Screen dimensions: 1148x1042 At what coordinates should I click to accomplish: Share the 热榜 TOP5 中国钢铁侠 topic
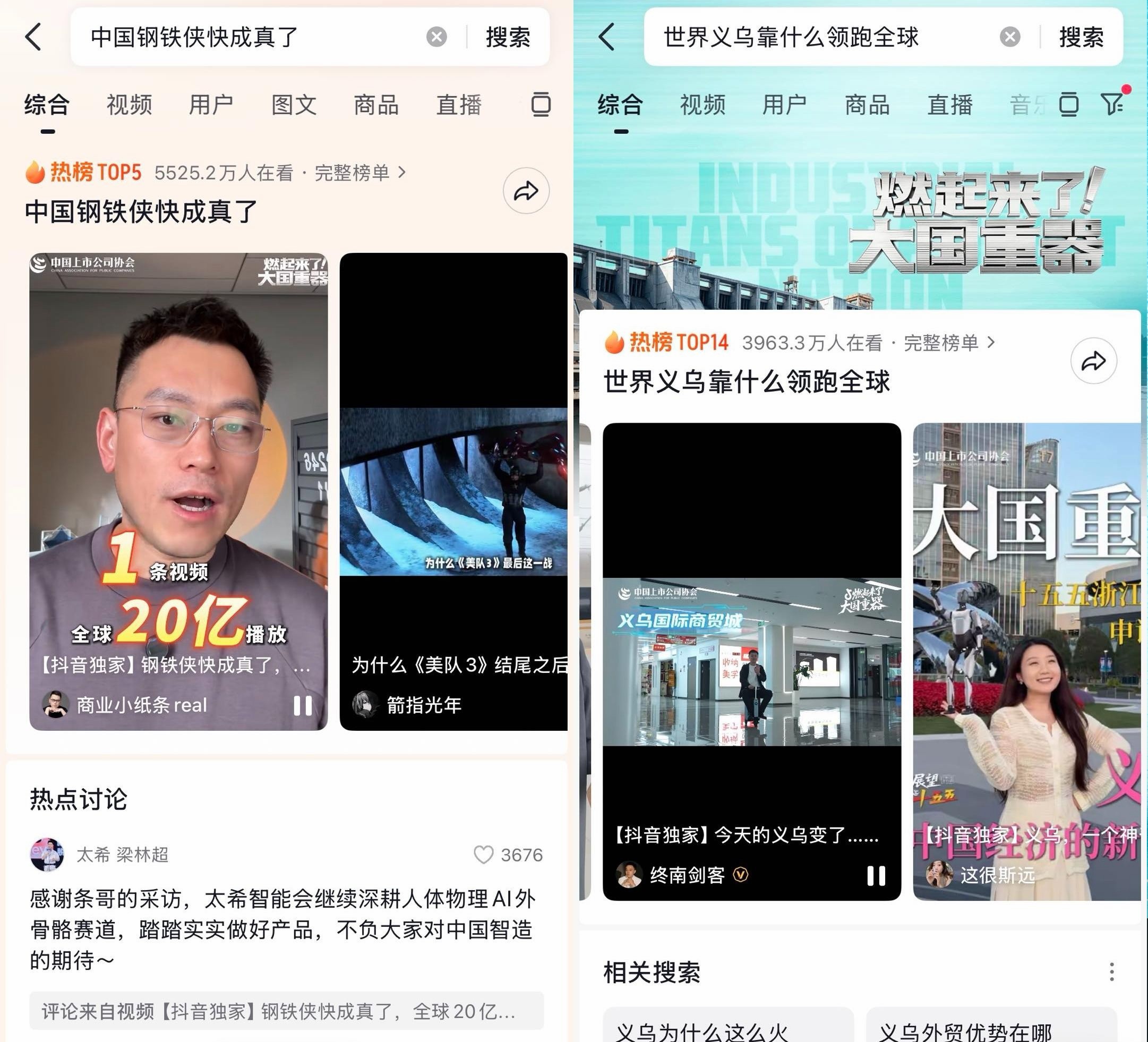click(526, 191)
